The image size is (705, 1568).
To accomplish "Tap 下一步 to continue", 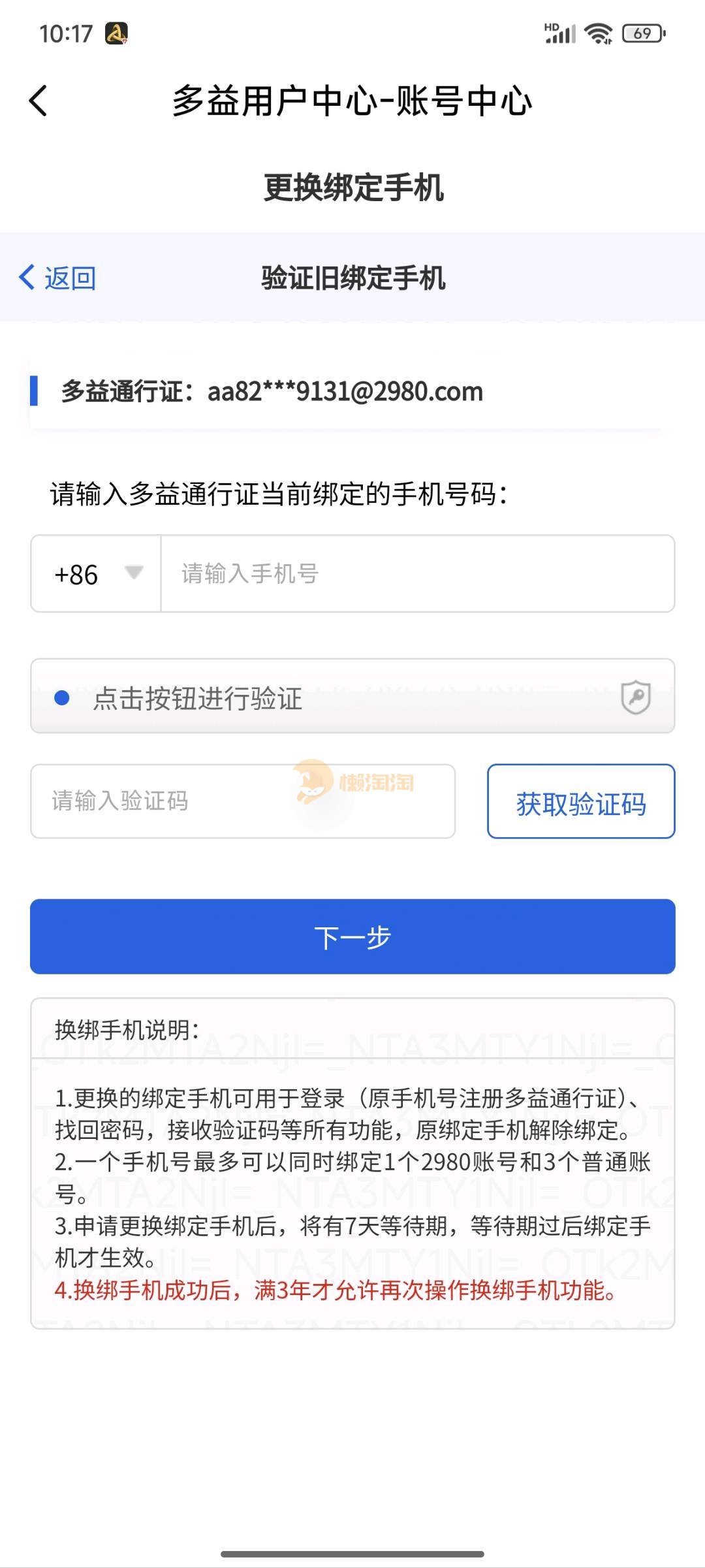I will pos(352,936).
